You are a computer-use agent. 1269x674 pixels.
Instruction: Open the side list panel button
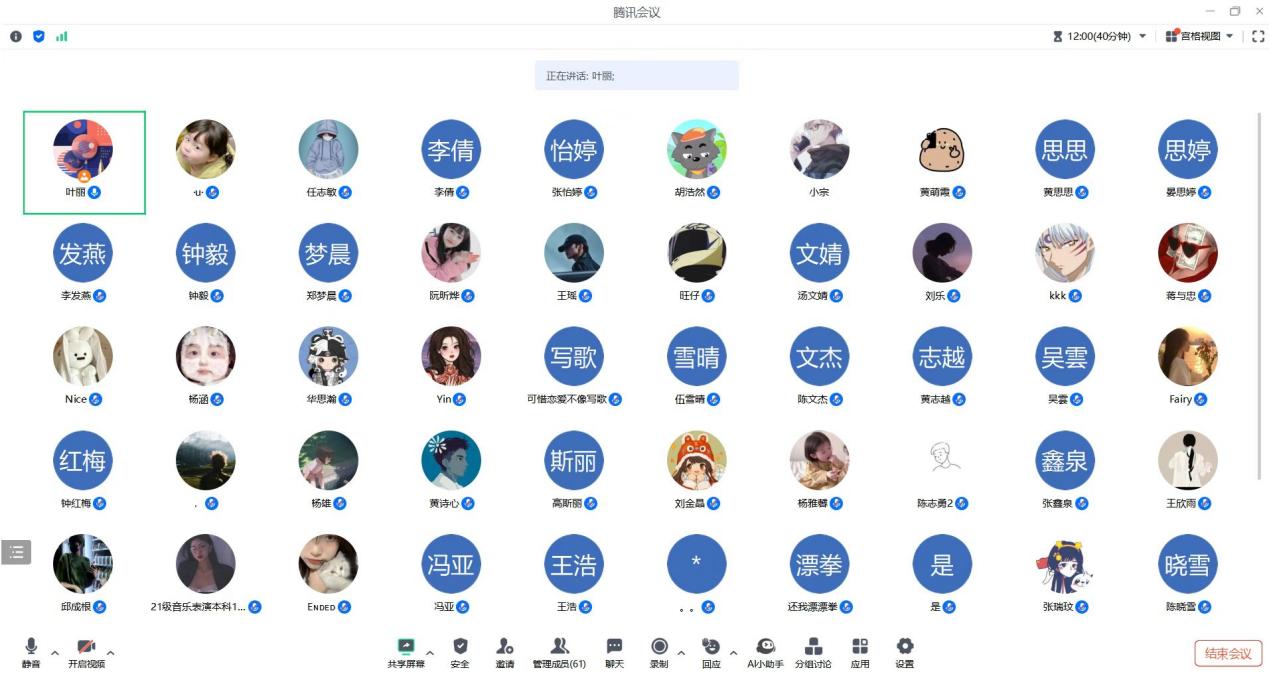[x=16, y=552]
